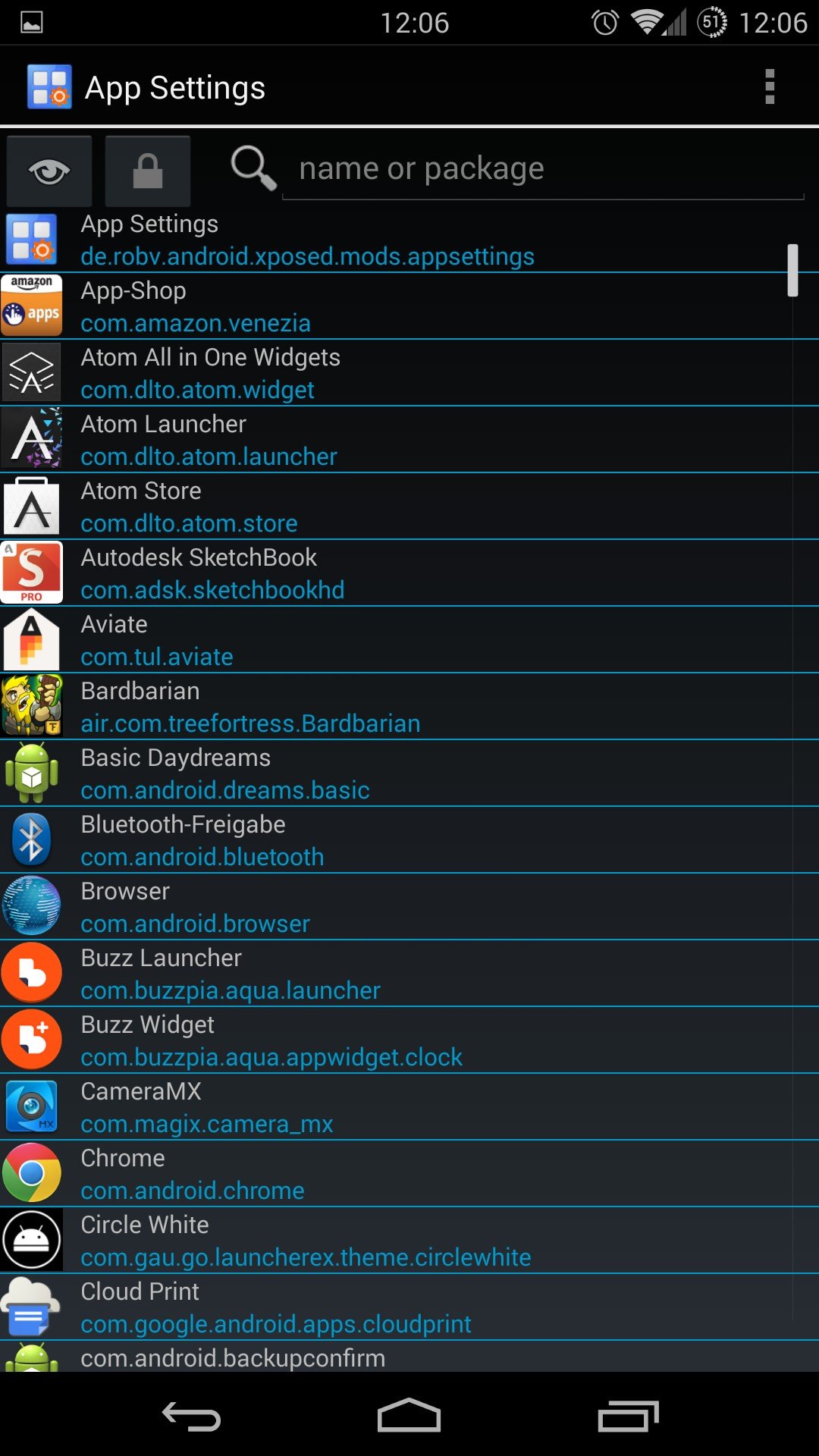This screenshot has height=1456, width=819.
Task: Open Atom Launcher entry
Action: coord(409,440)
